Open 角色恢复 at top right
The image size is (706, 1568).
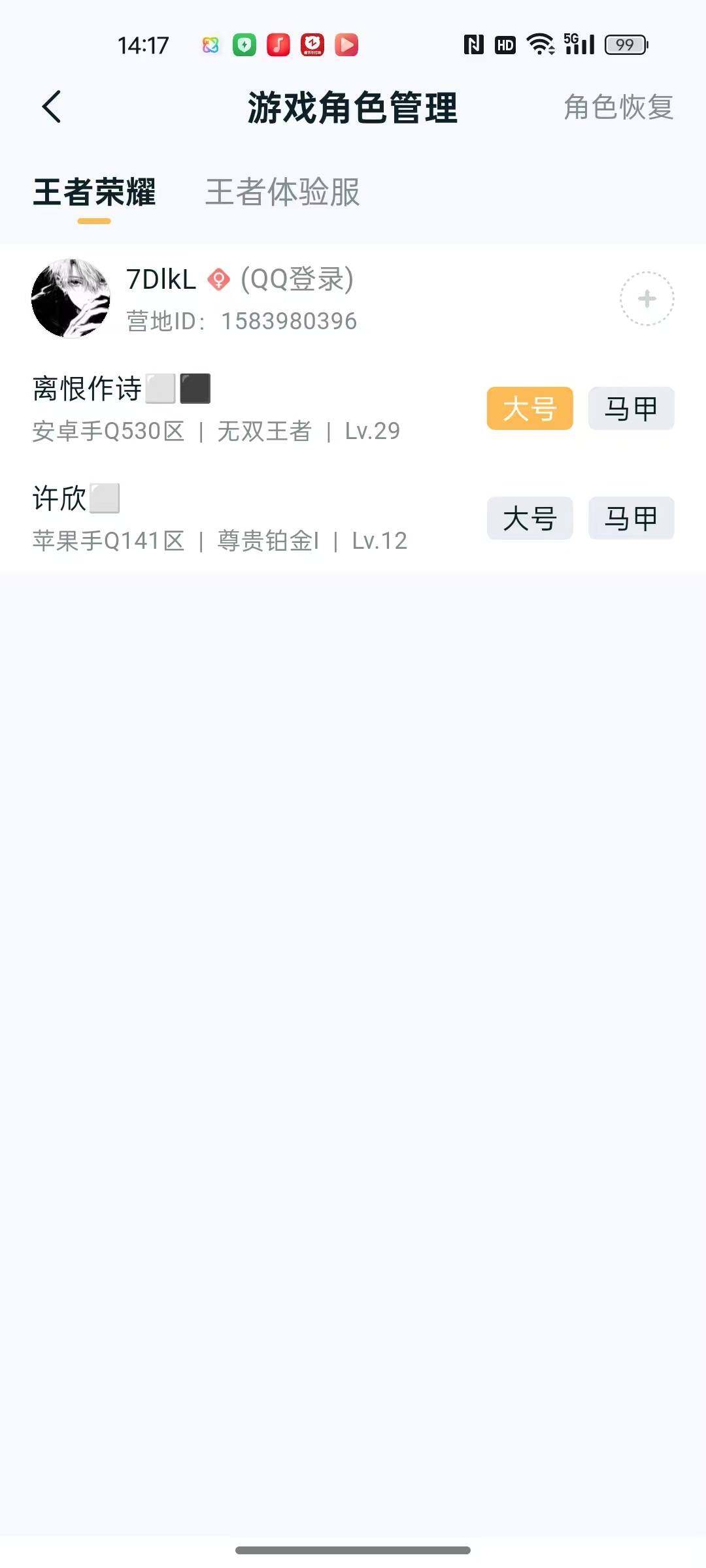point(619,108)
